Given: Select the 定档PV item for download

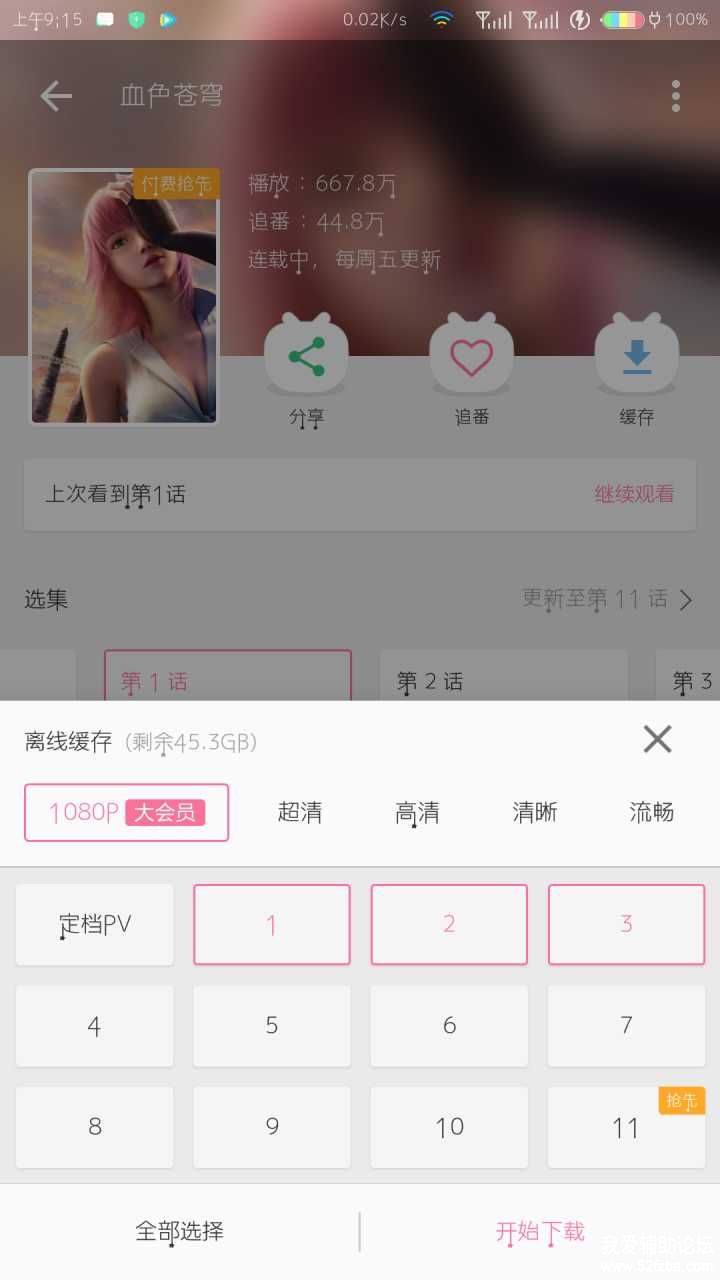Looking at the screenshot, I should pos(95,924).
